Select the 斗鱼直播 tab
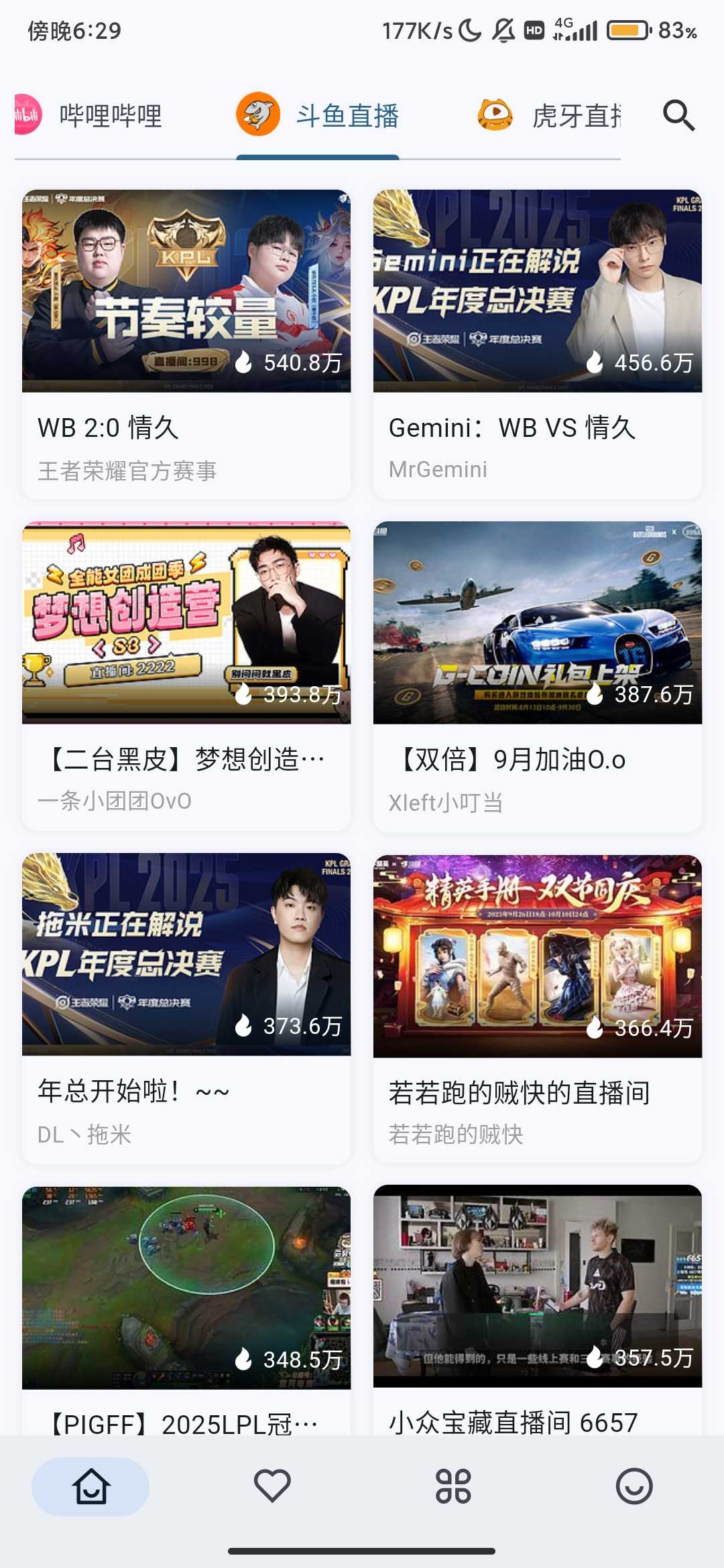The image size is (724, 1568). pyautogui.click(x=318, y=115)
